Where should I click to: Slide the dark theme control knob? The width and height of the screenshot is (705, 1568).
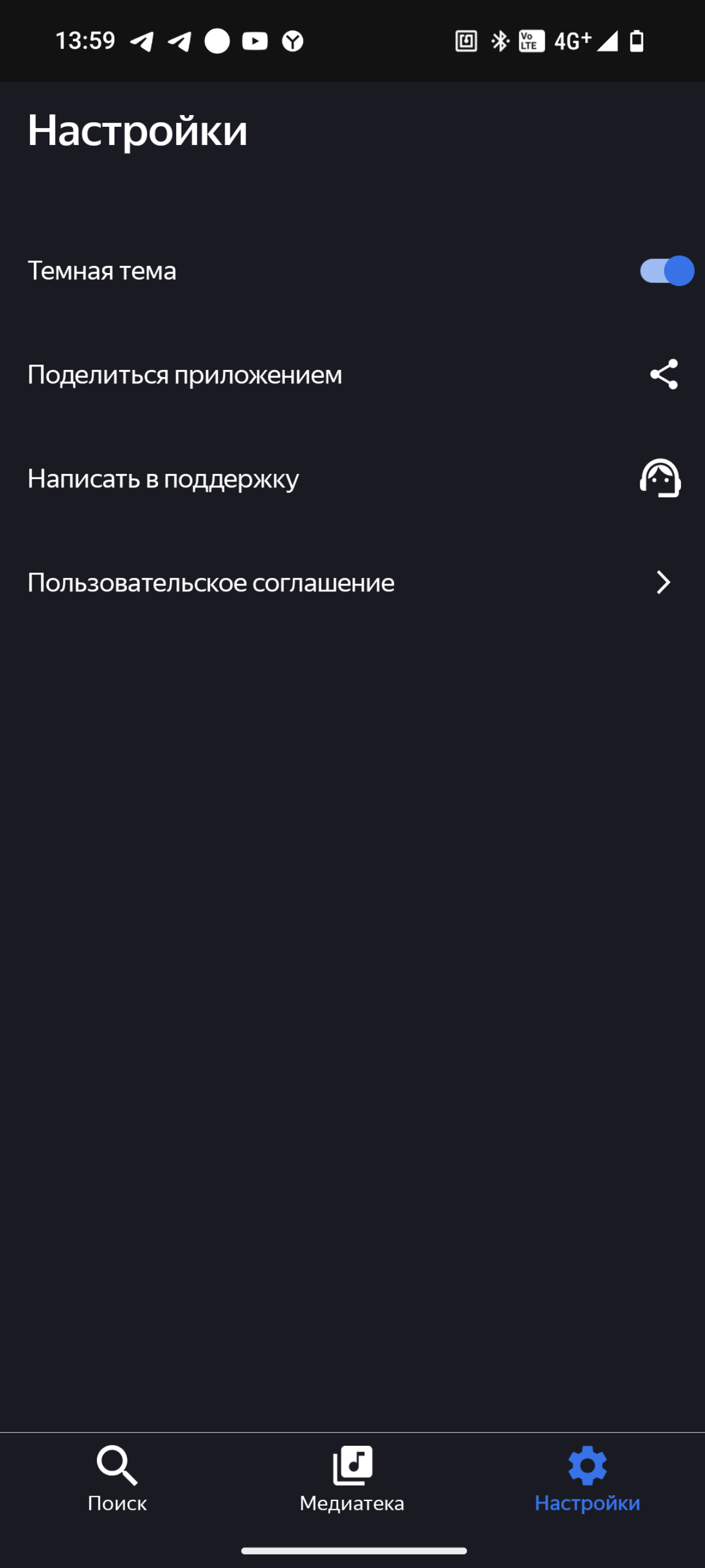(x=677, y=270)
